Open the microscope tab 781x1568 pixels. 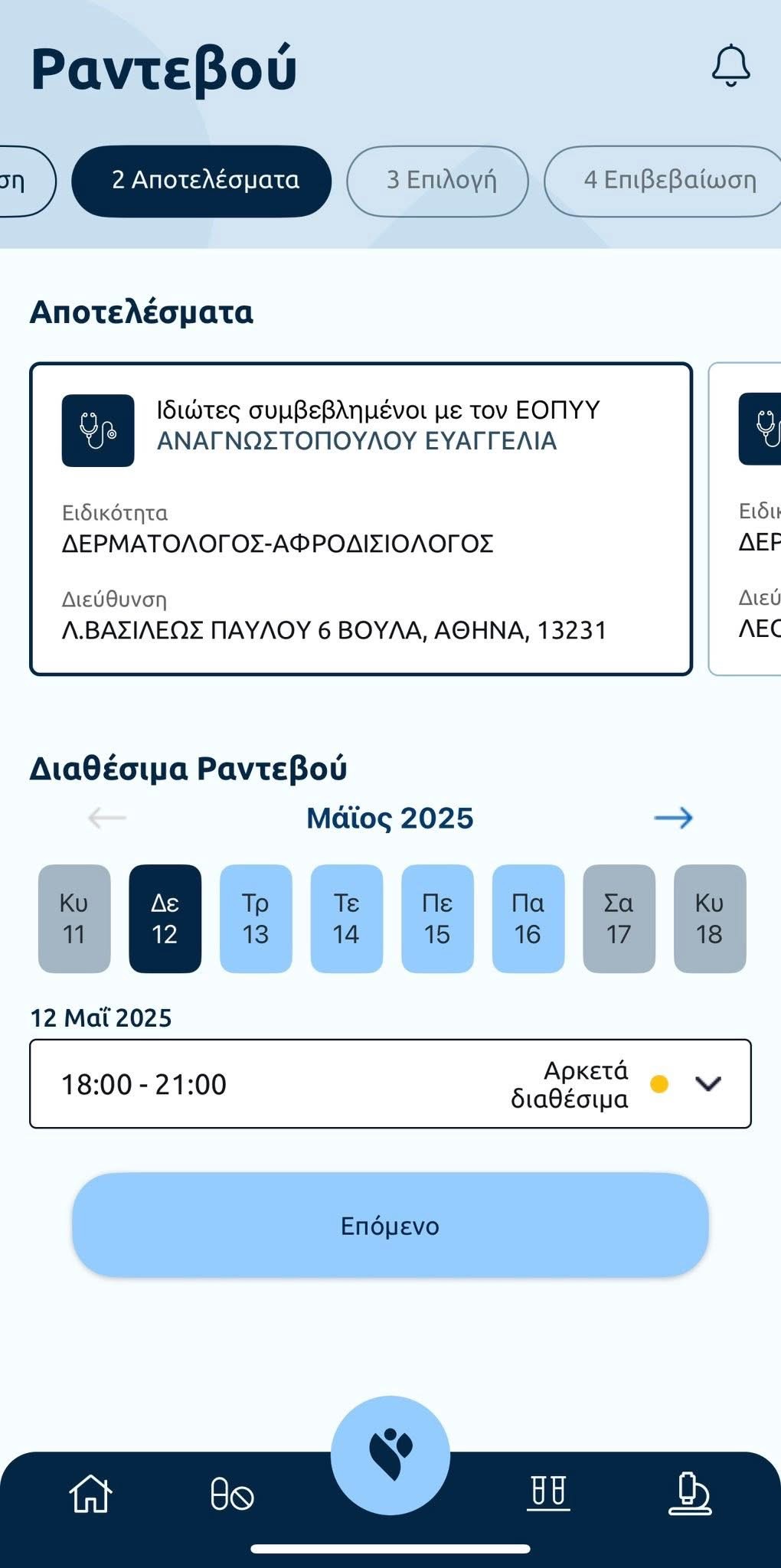tap(689, 1493)
